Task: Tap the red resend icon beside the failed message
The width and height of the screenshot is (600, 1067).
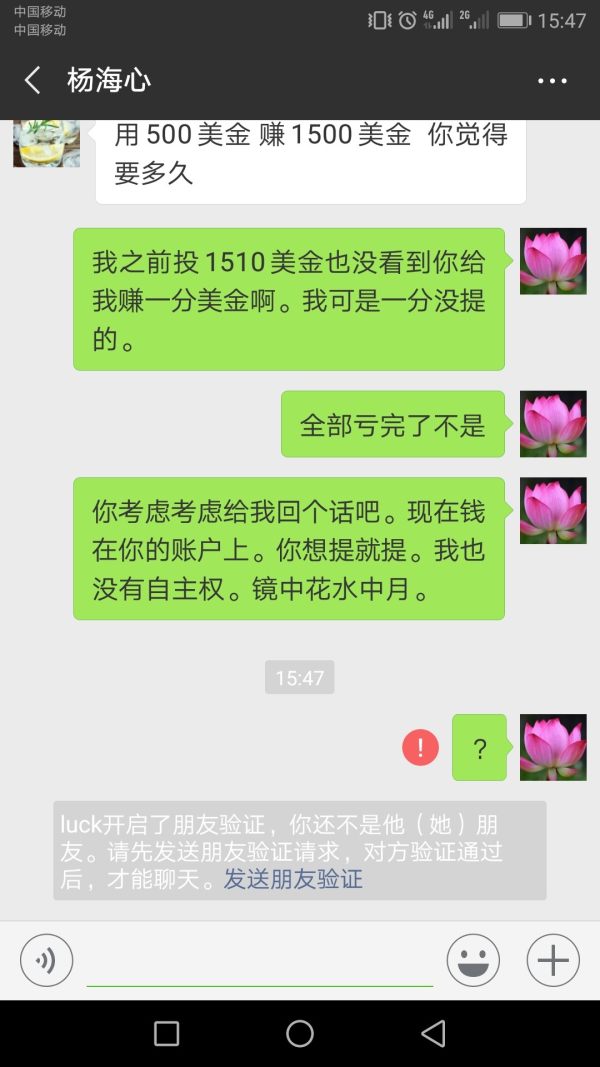Action: click(x=420, y=747)
